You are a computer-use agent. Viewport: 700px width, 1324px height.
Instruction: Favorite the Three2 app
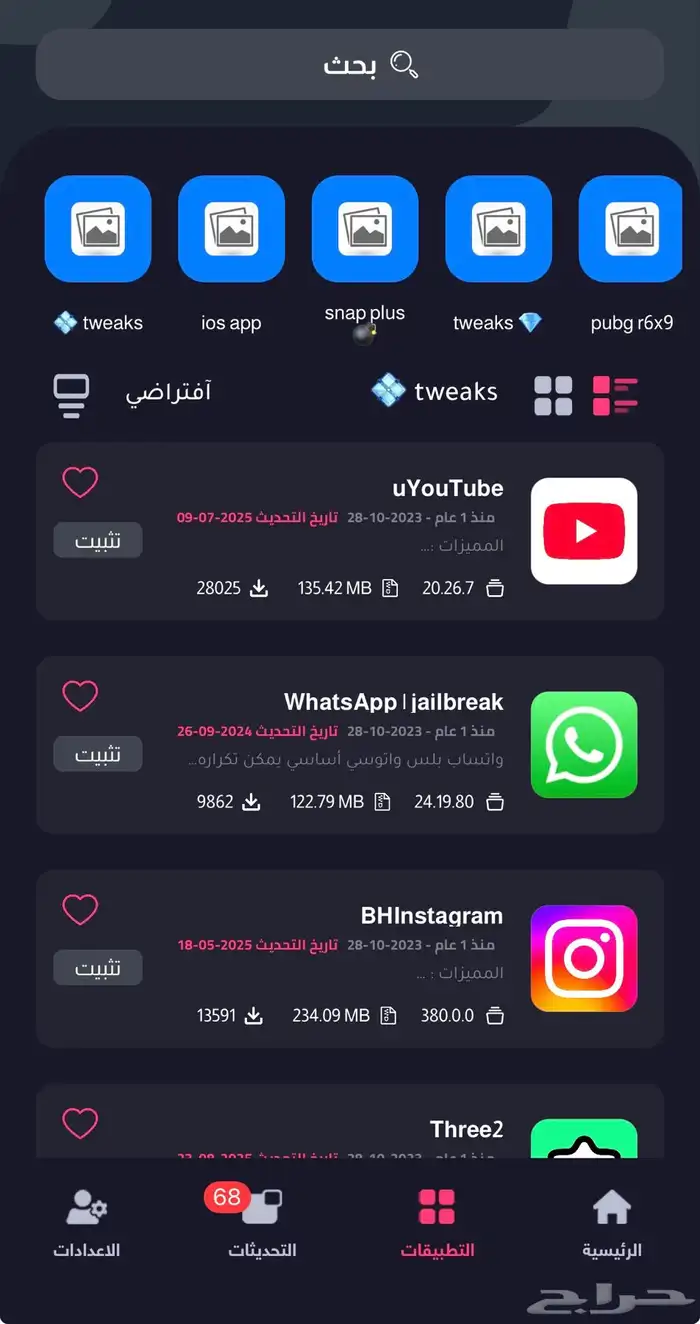pos(80,1124)
